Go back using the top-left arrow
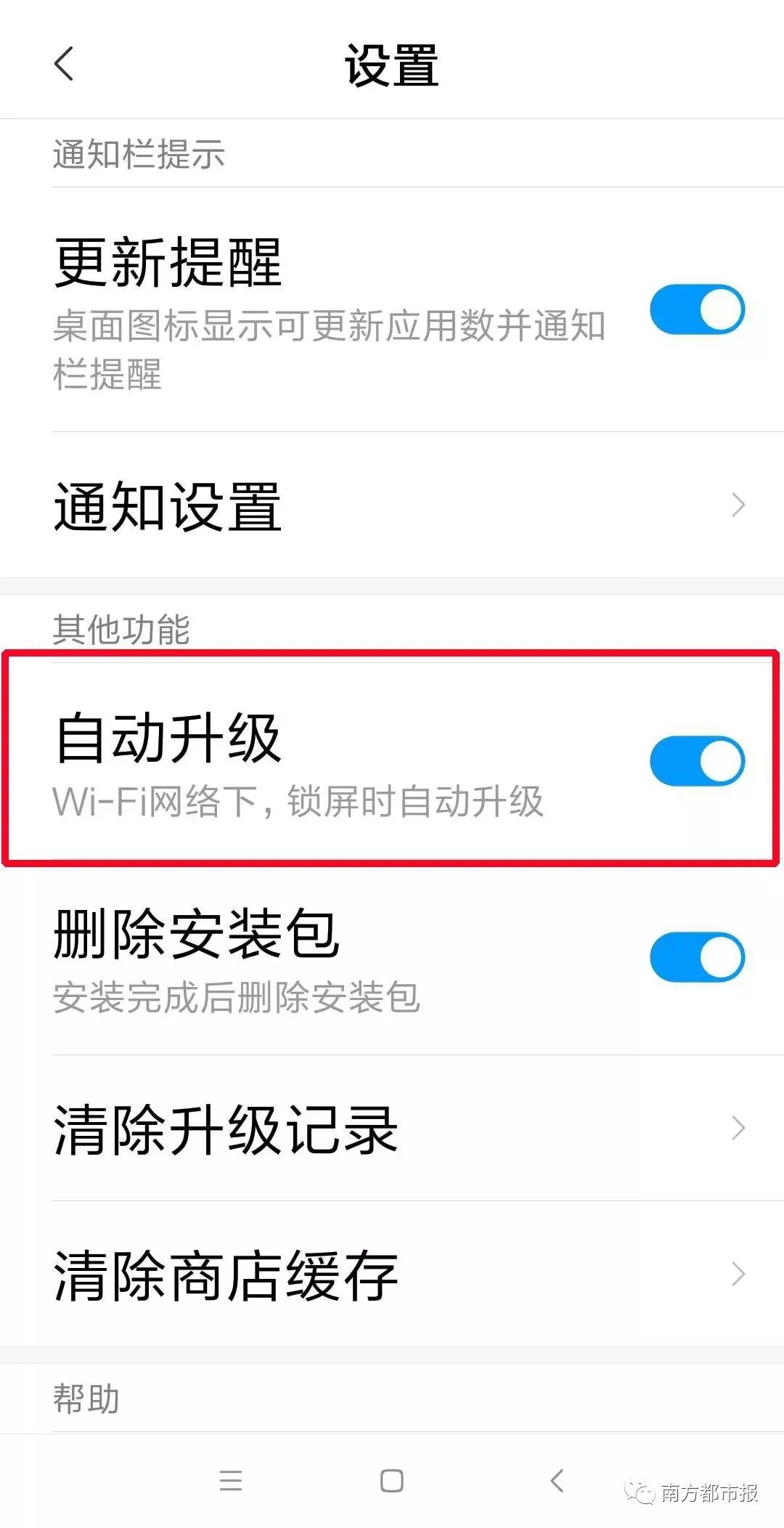 coord(64,64)
